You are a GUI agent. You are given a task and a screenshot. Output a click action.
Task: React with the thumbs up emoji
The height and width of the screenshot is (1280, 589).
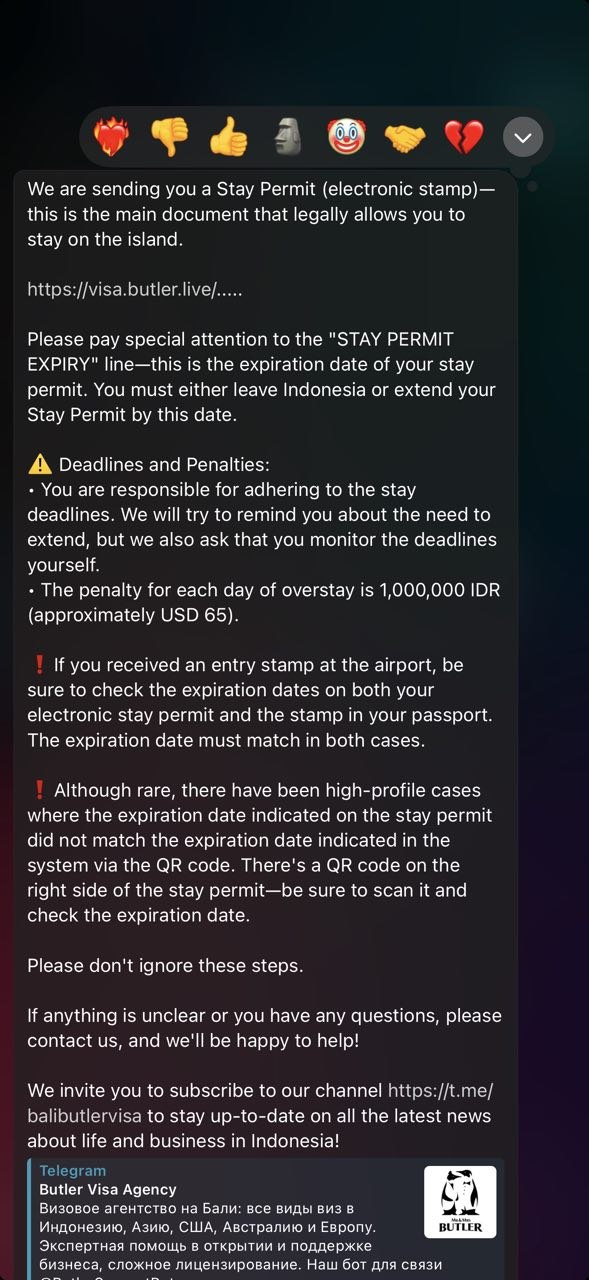229,137
